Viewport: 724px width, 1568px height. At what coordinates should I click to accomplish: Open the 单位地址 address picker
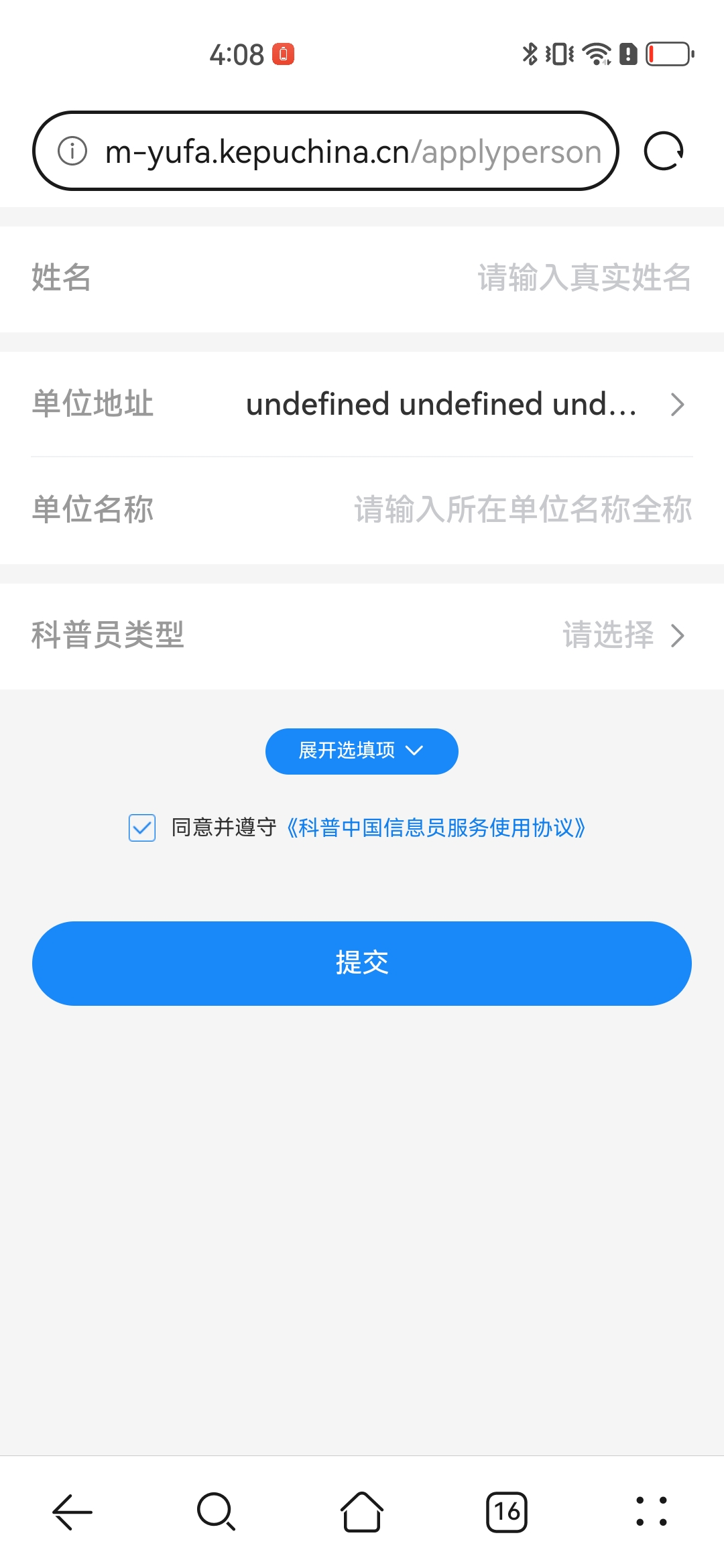(x=463, y=405)
